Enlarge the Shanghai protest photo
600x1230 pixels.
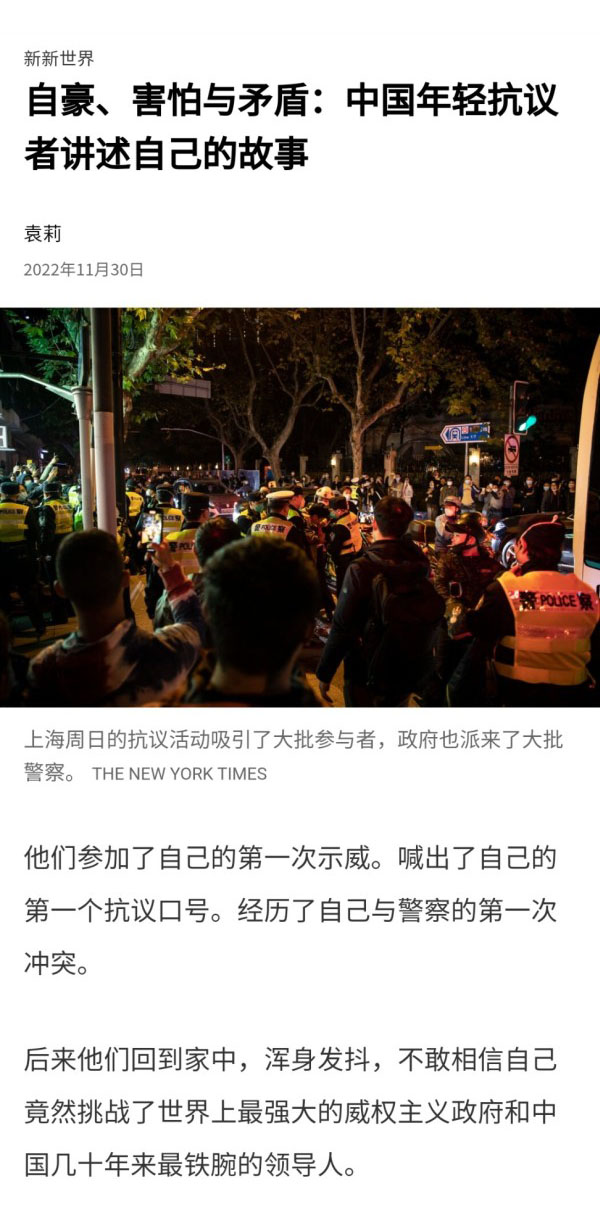(x=300, y=507)
